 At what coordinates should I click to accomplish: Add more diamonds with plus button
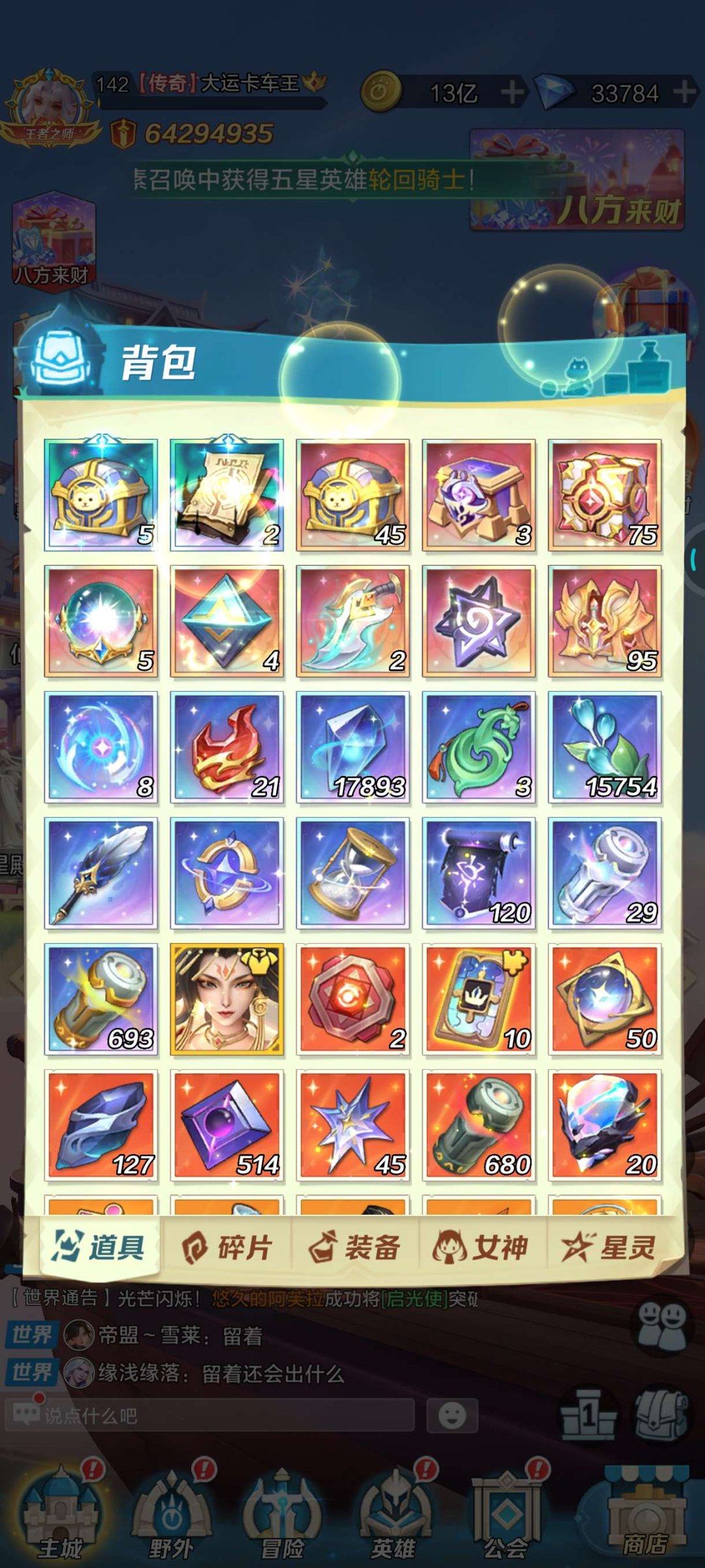685,92
